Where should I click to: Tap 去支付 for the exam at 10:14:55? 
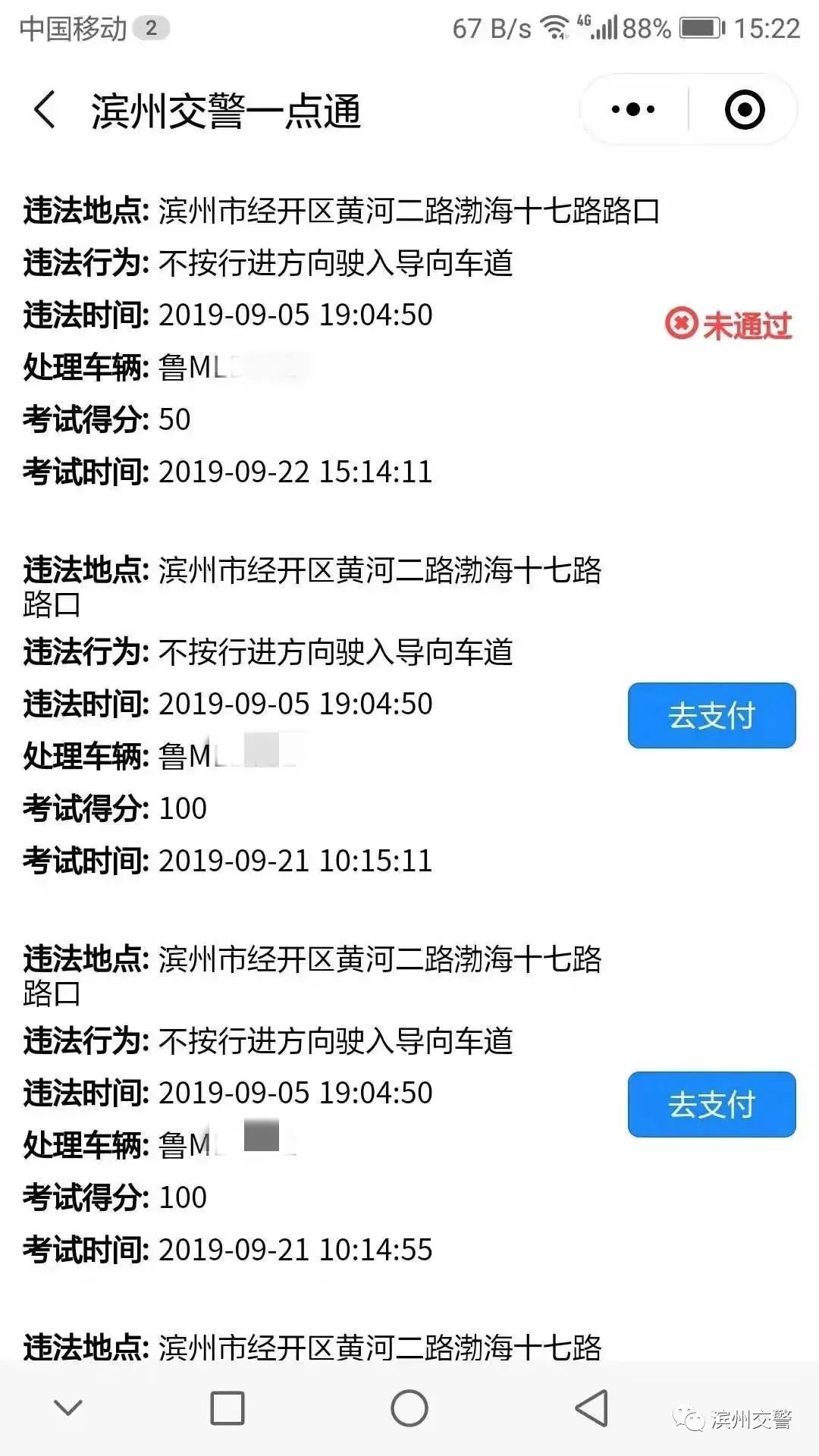click(x=711, y=1105)
